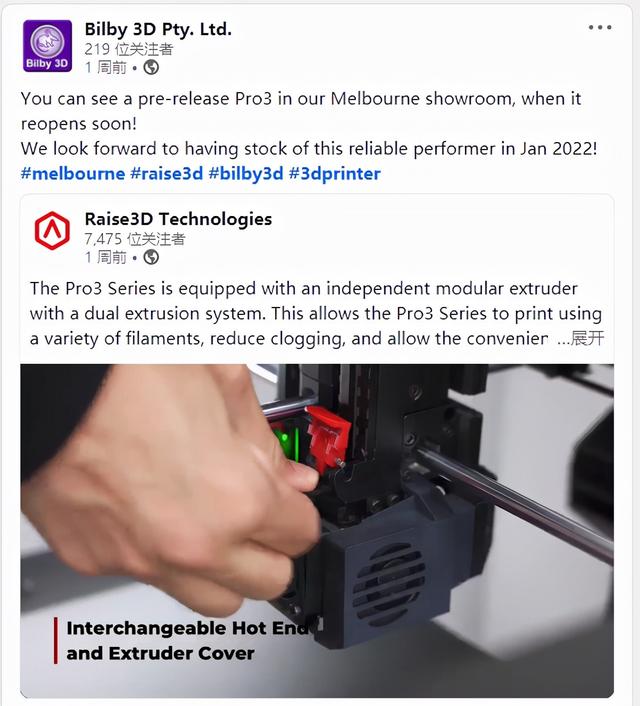
Task: Open Bilby 3D Pty. Ltd. profile
Action: [158, 29]
